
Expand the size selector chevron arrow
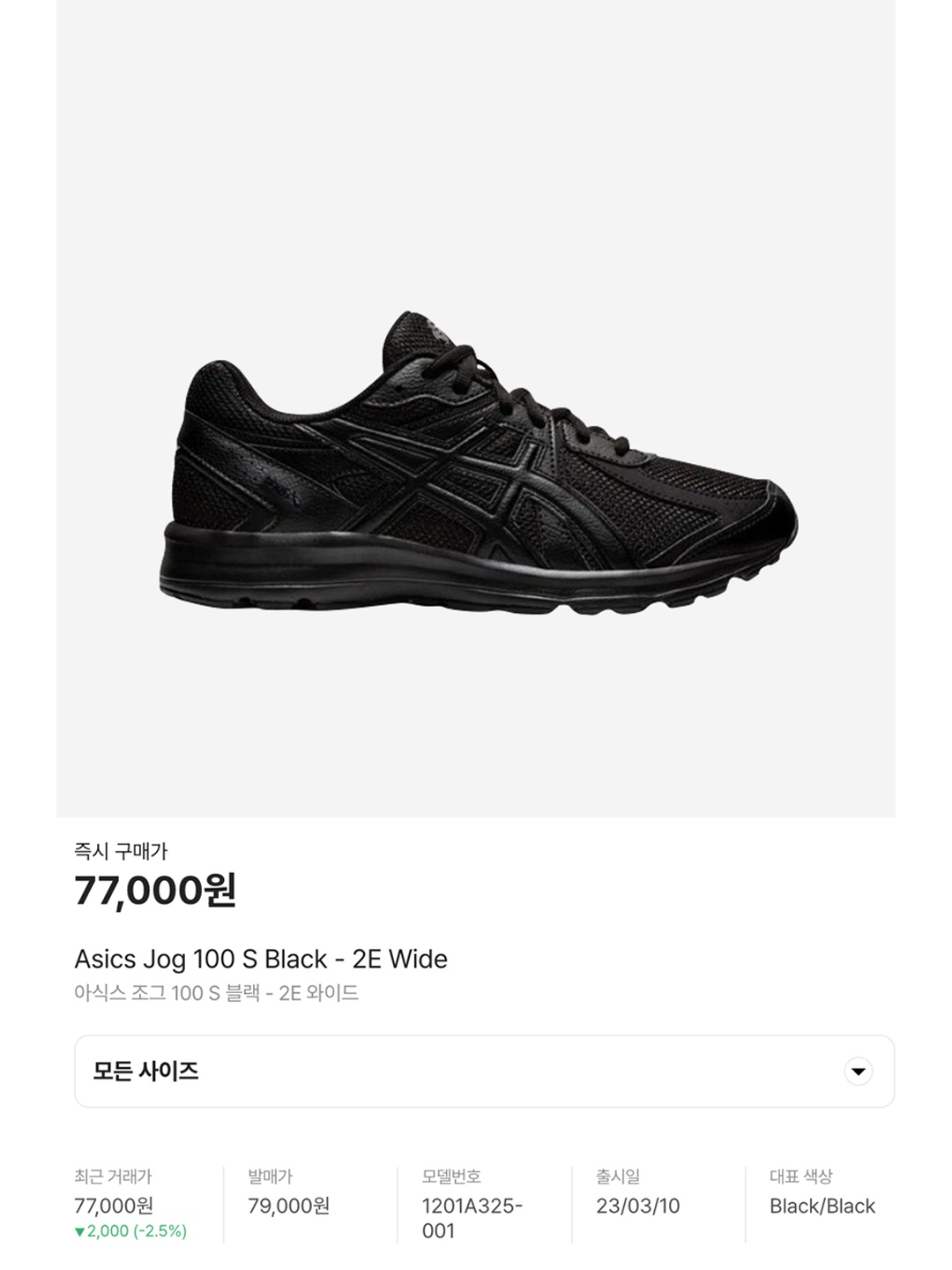coord(856,1070)
